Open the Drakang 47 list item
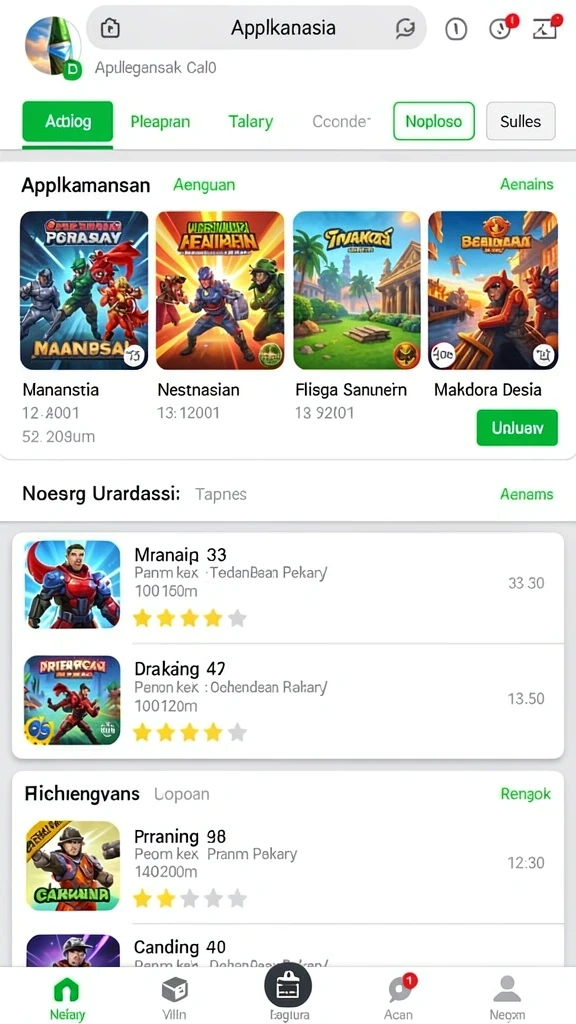Viewport: 576px width, 1024px height. pyautogui.click(x=288, y=700)
